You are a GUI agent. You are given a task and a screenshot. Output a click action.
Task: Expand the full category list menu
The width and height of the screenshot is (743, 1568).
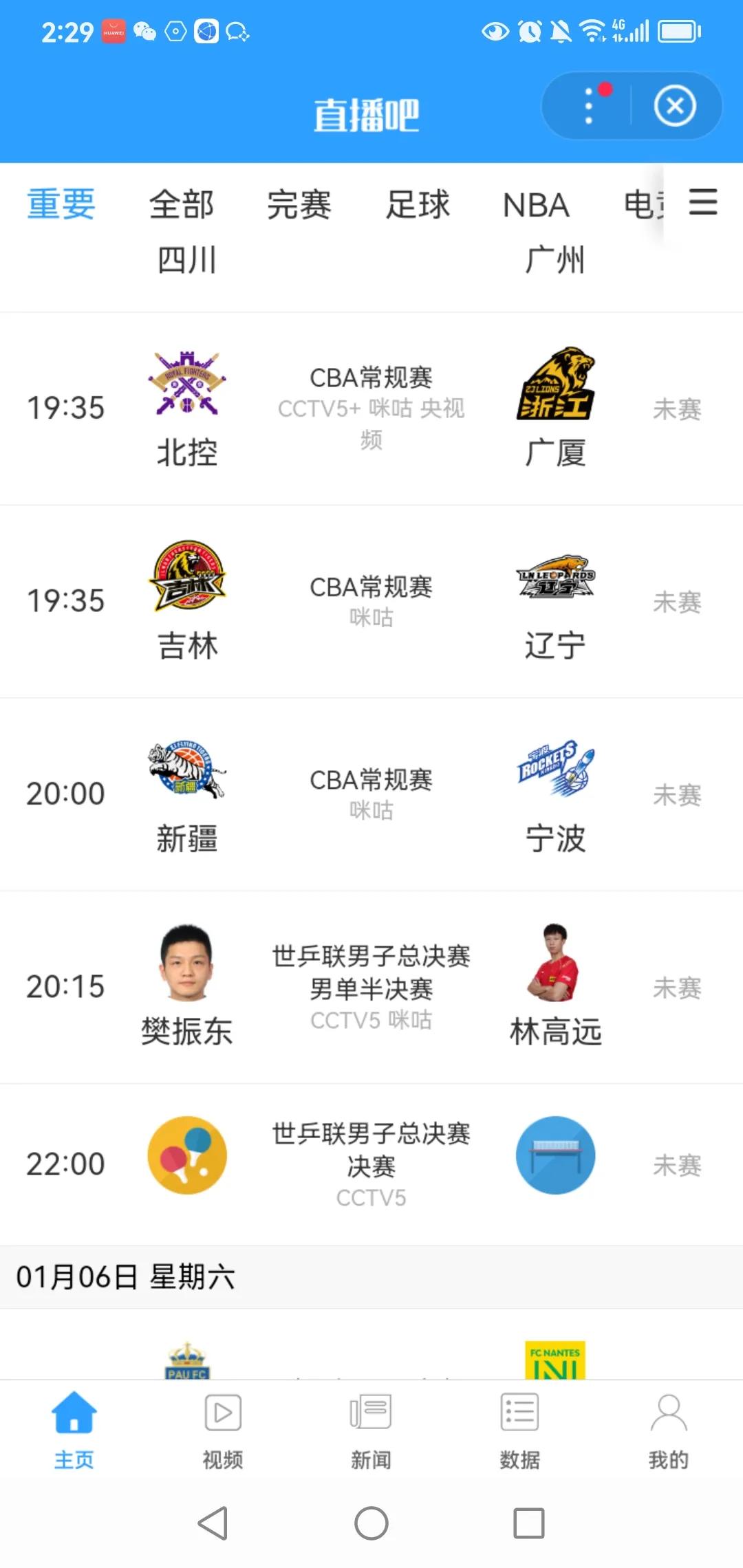click(x=703, y=202)
